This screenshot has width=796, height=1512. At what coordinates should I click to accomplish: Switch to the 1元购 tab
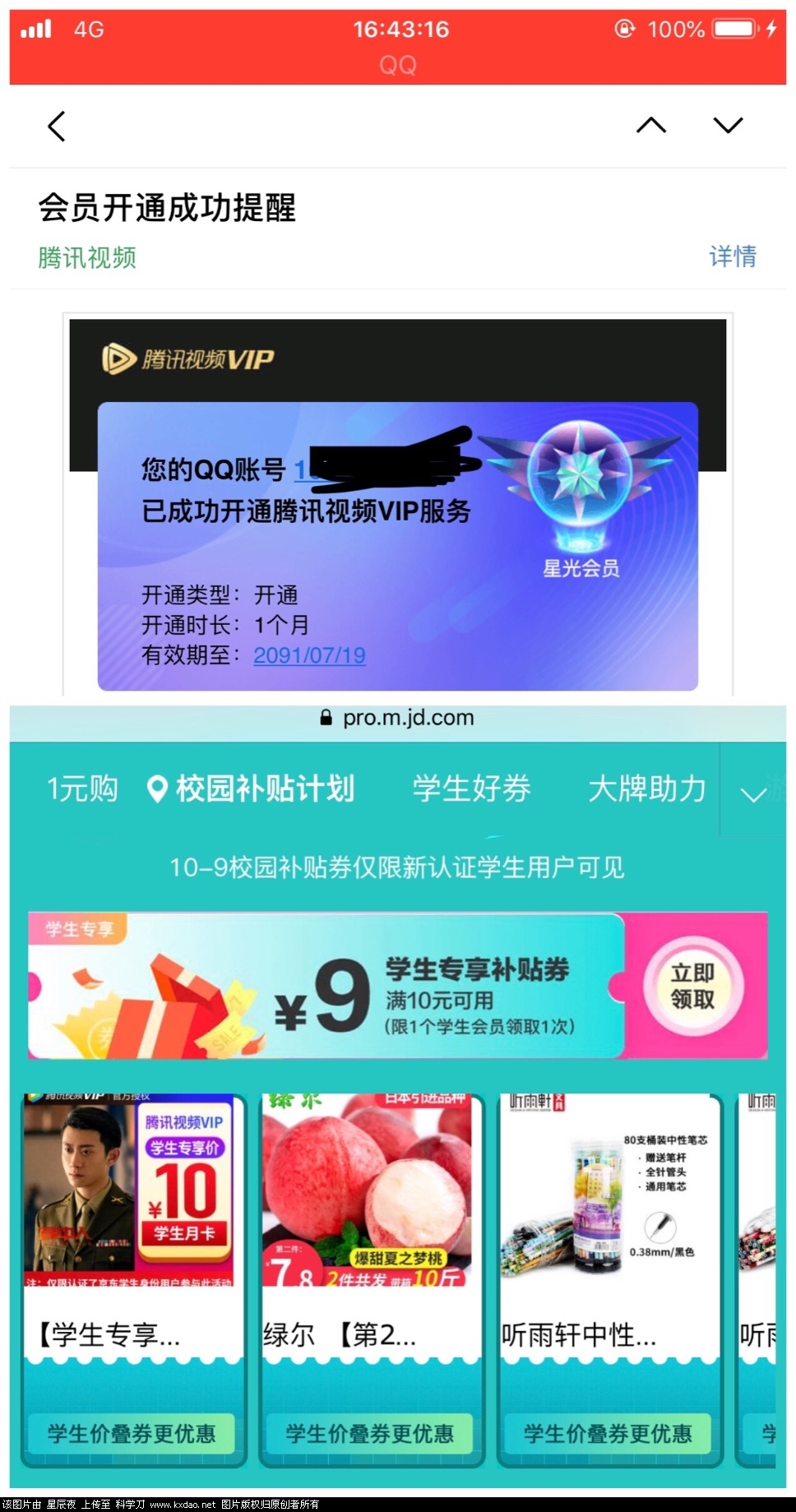pos(82,788)
